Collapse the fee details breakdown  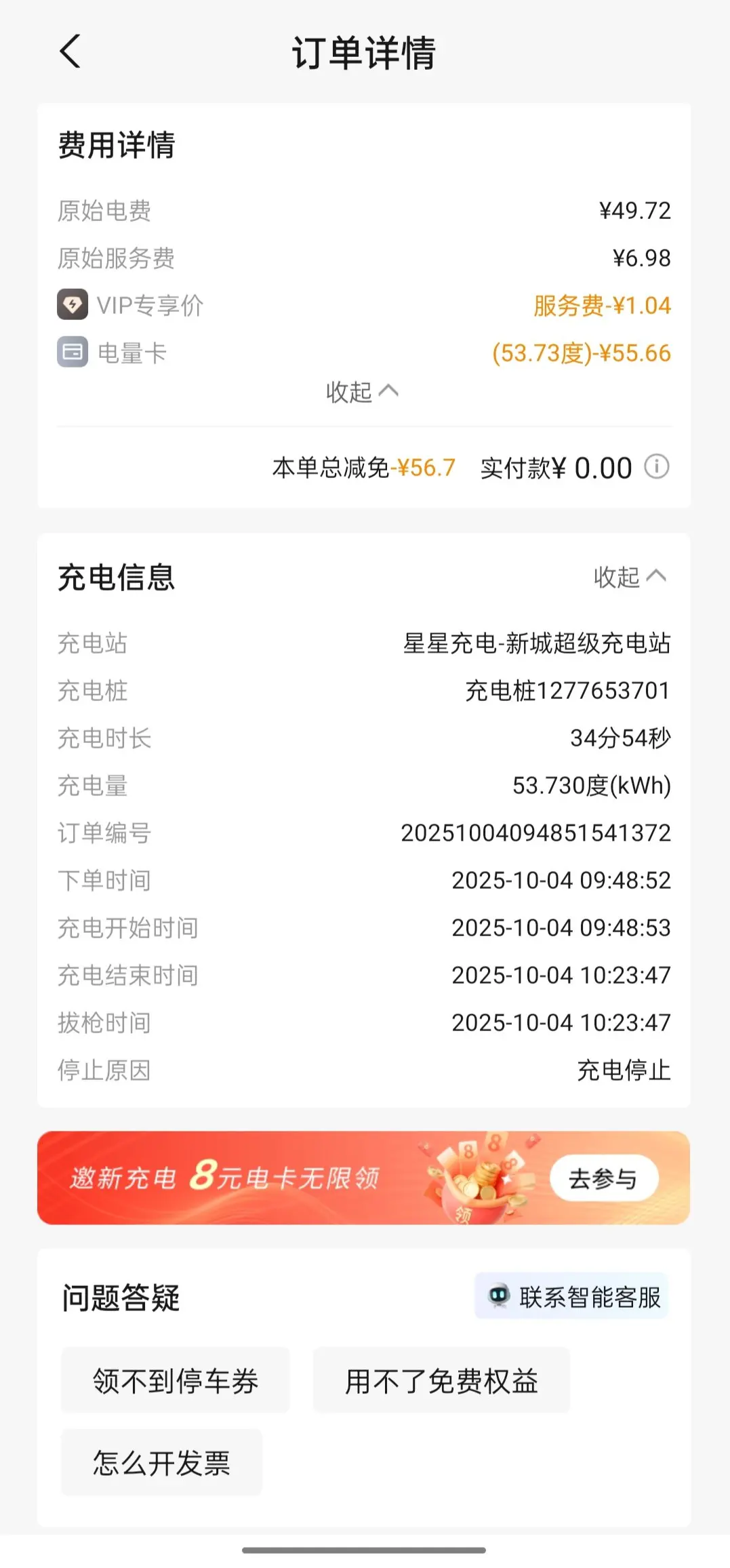[x=362, y=392]
